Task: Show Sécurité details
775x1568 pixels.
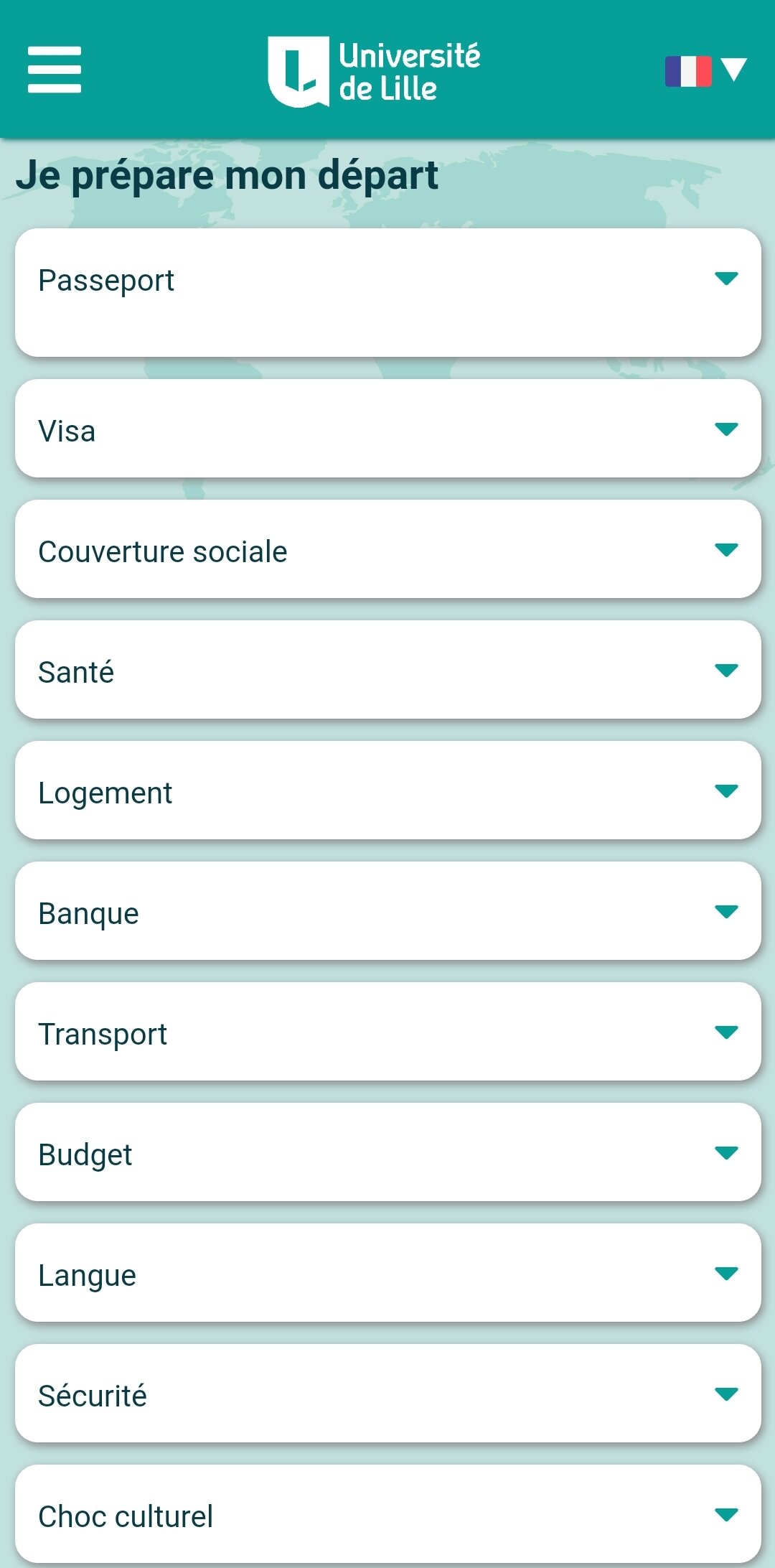Action: pyautogui.click(x=387, y=1394)
